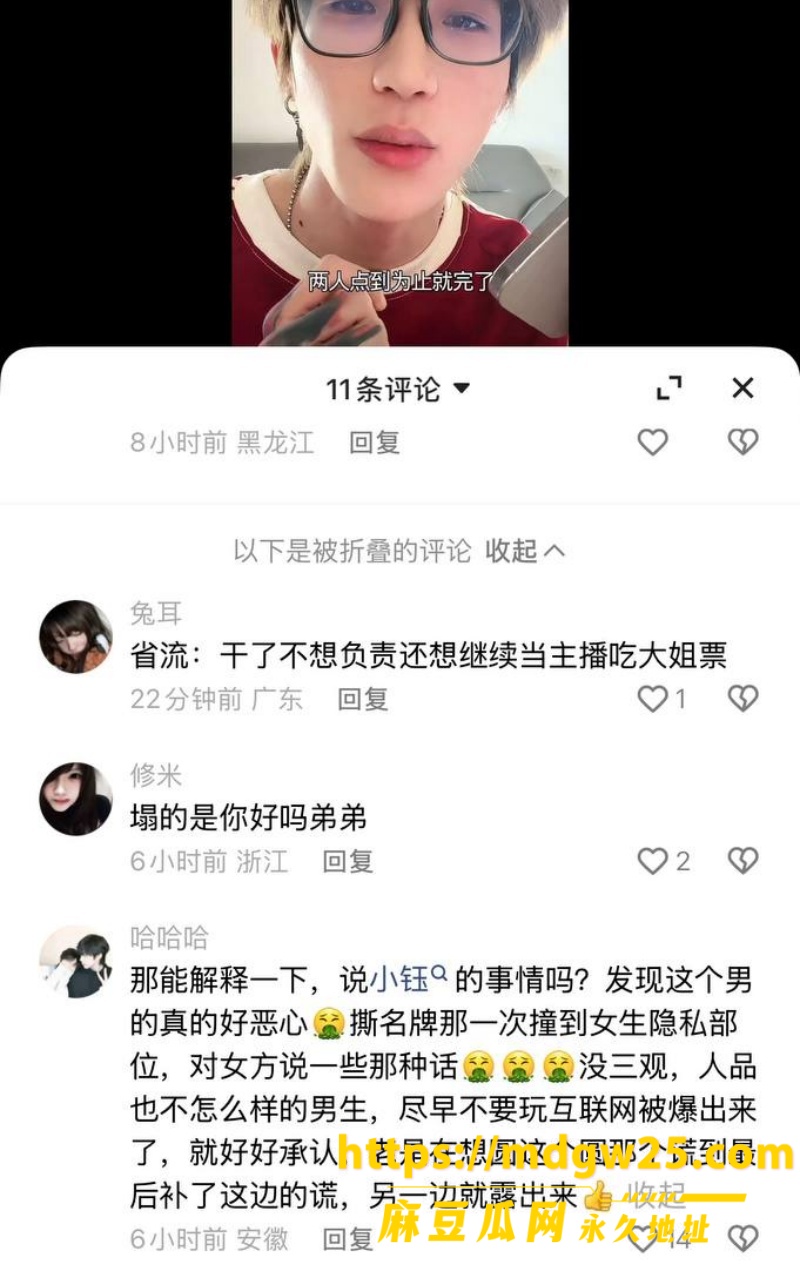Open 兔耳's profile avatar
Screen dimensions: 800x1280
point(76,637)
